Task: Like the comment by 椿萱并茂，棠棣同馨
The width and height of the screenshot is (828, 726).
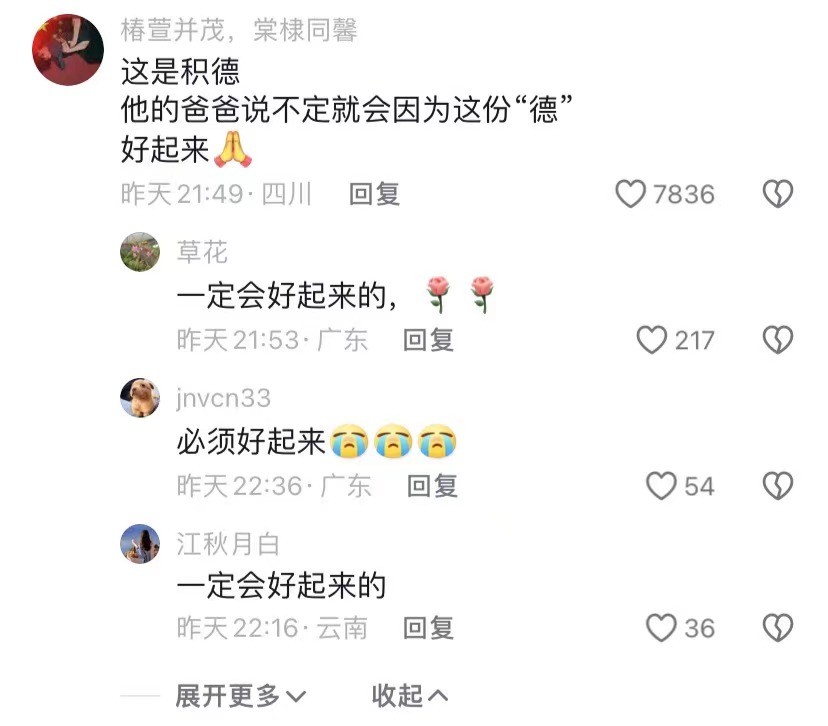Action: tap(631, 193)
